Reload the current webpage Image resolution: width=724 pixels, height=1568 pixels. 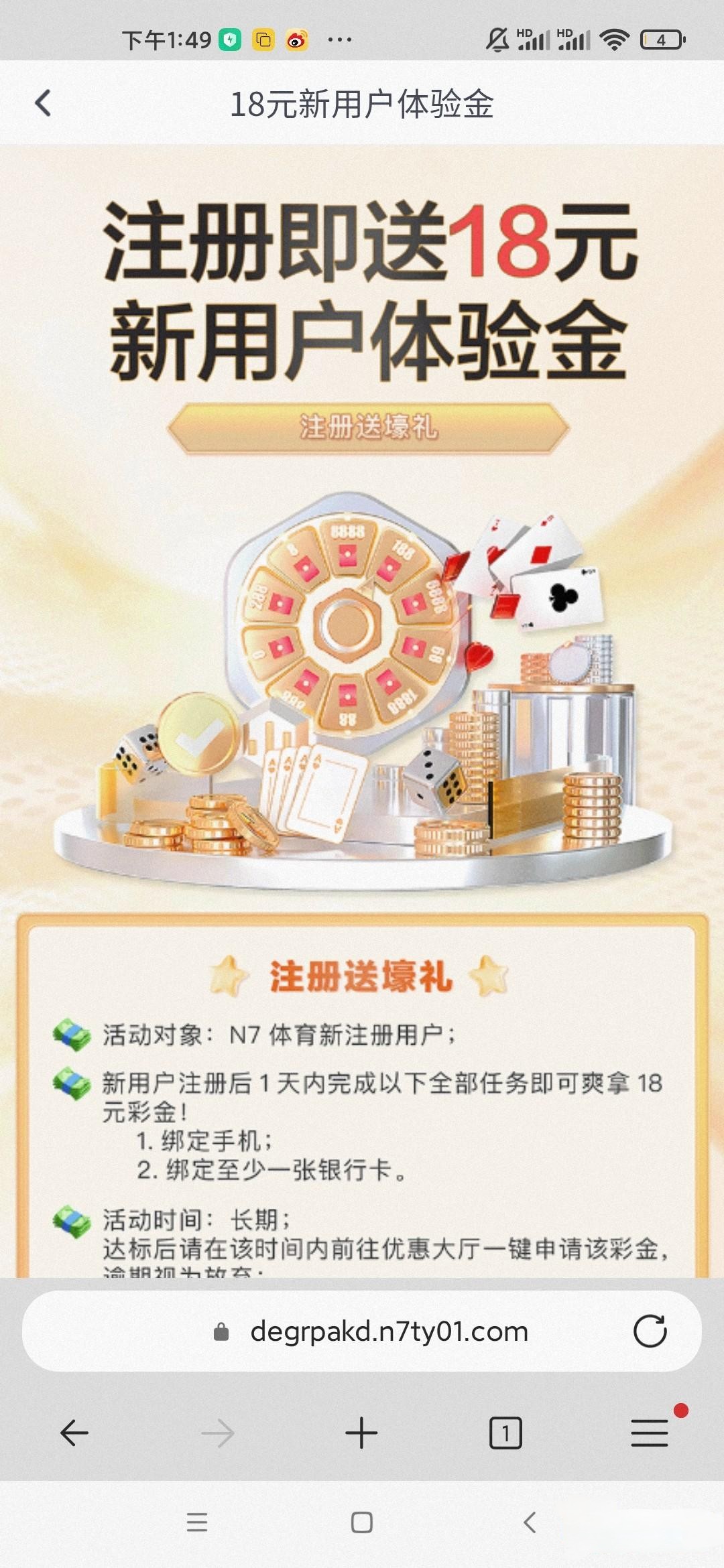(x=650, y=1331)
